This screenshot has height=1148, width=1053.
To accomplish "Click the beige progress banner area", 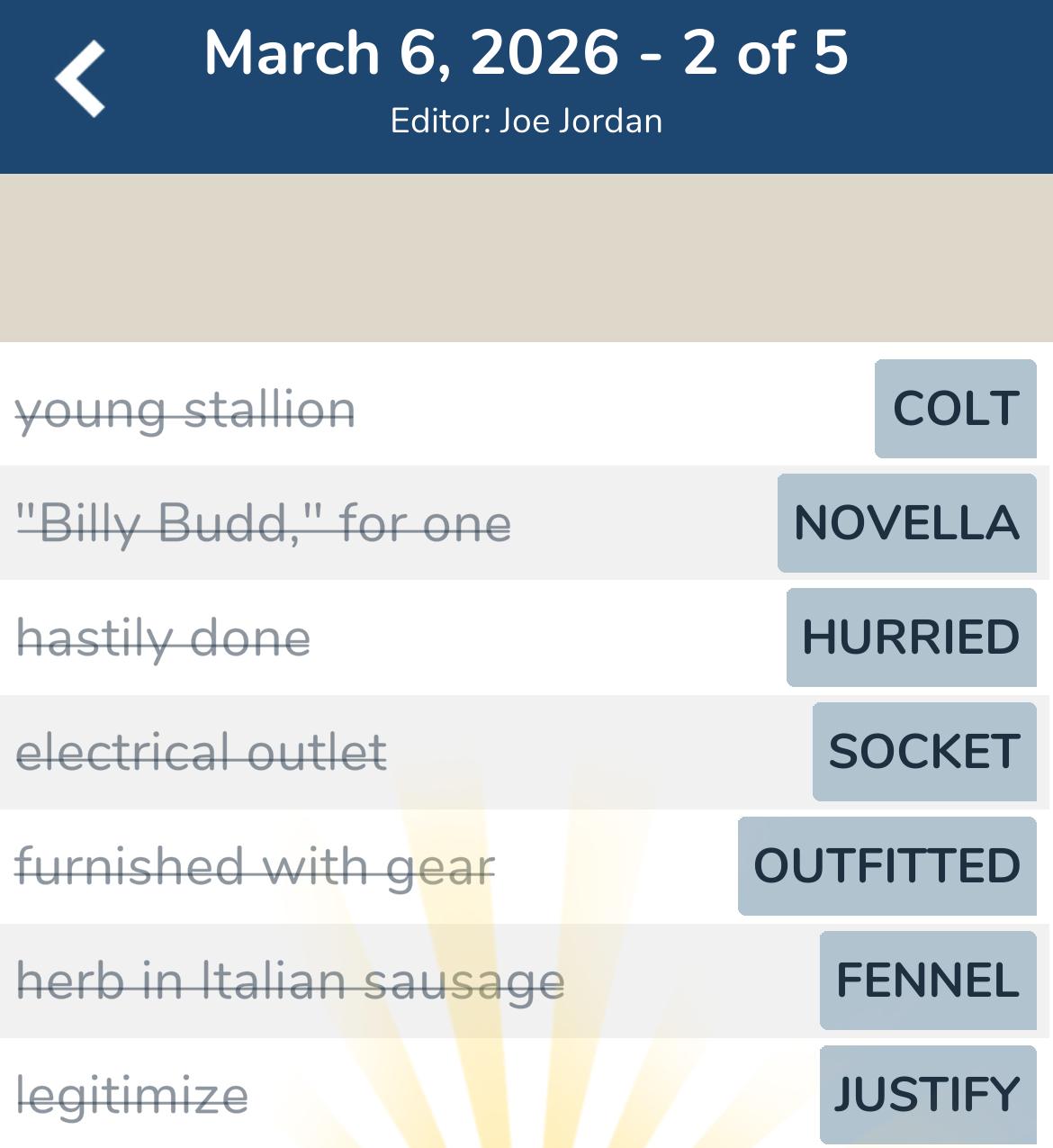I will tap(526, 257).
